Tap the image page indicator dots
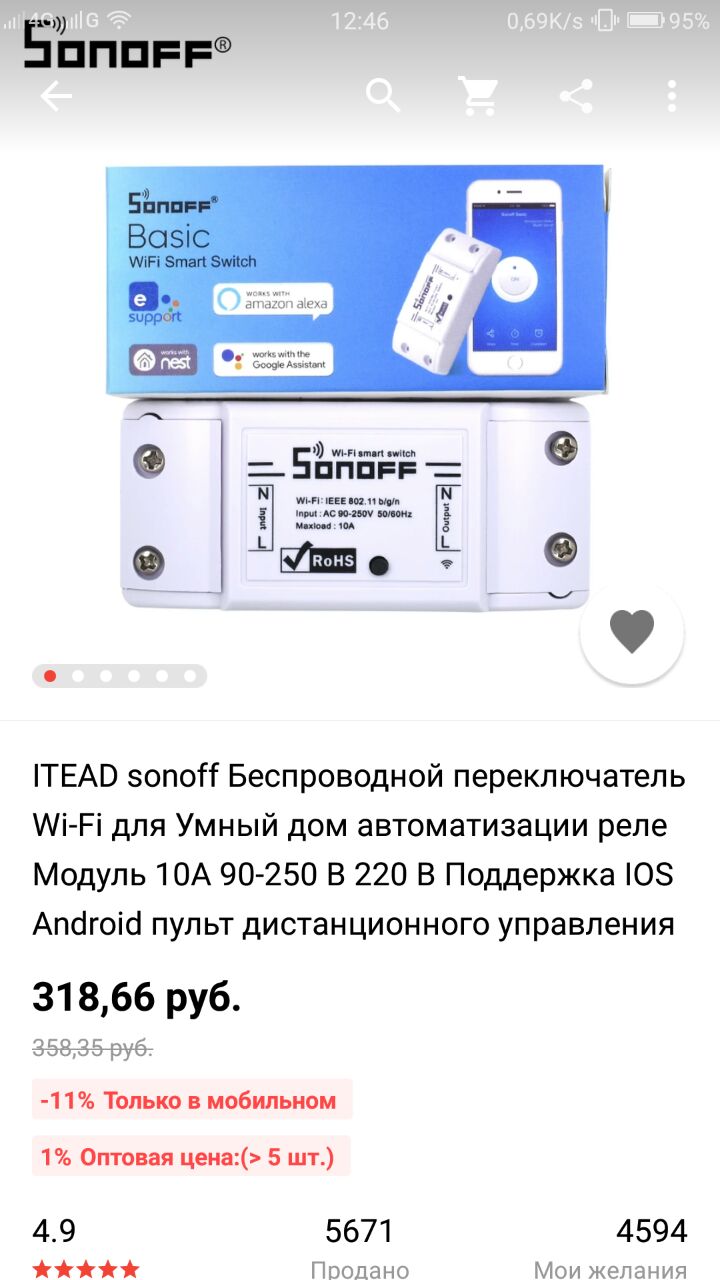Viewport: 720px width, 1280px height. click(119, 676)
